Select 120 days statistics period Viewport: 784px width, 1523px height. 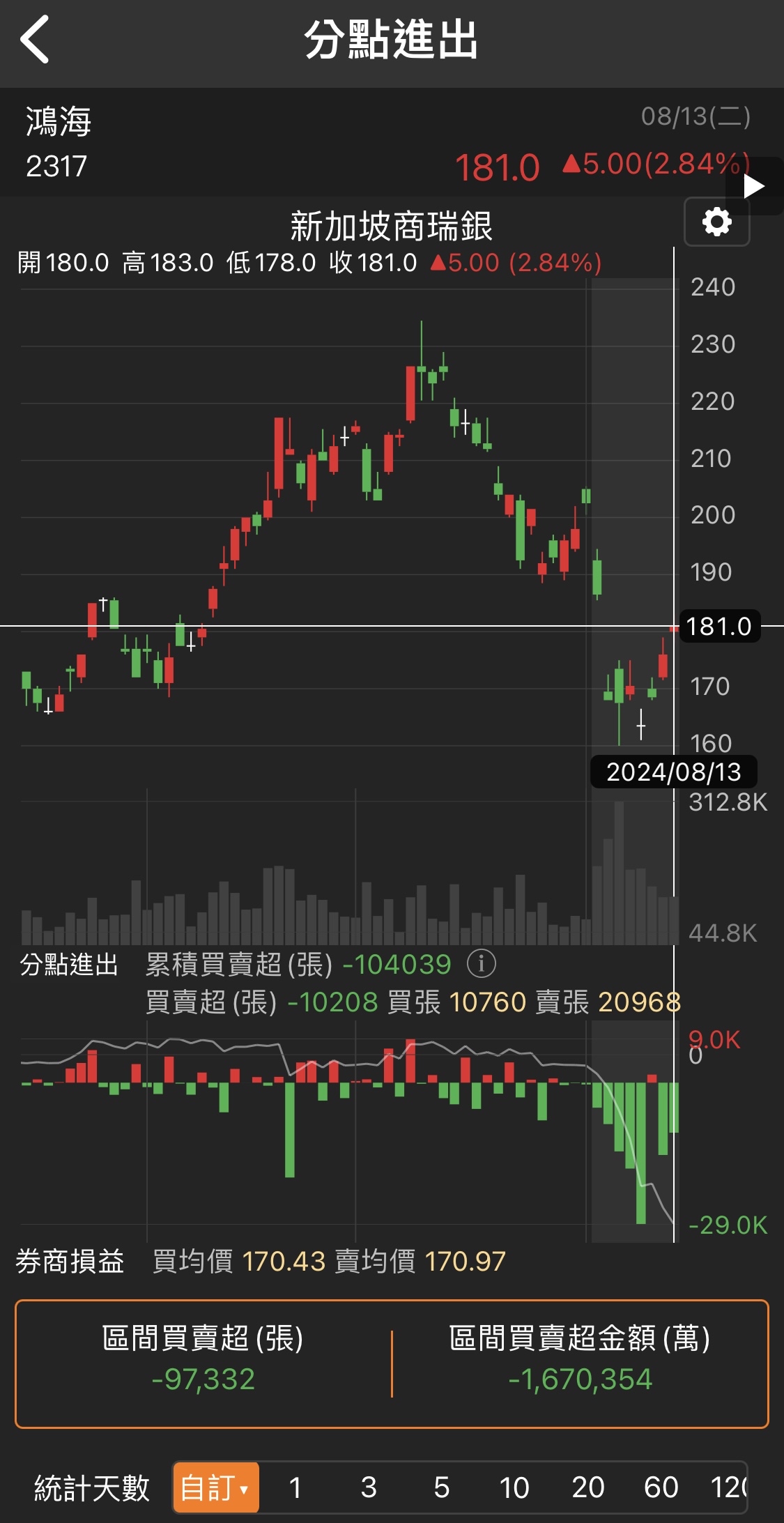click(728, 1487)
